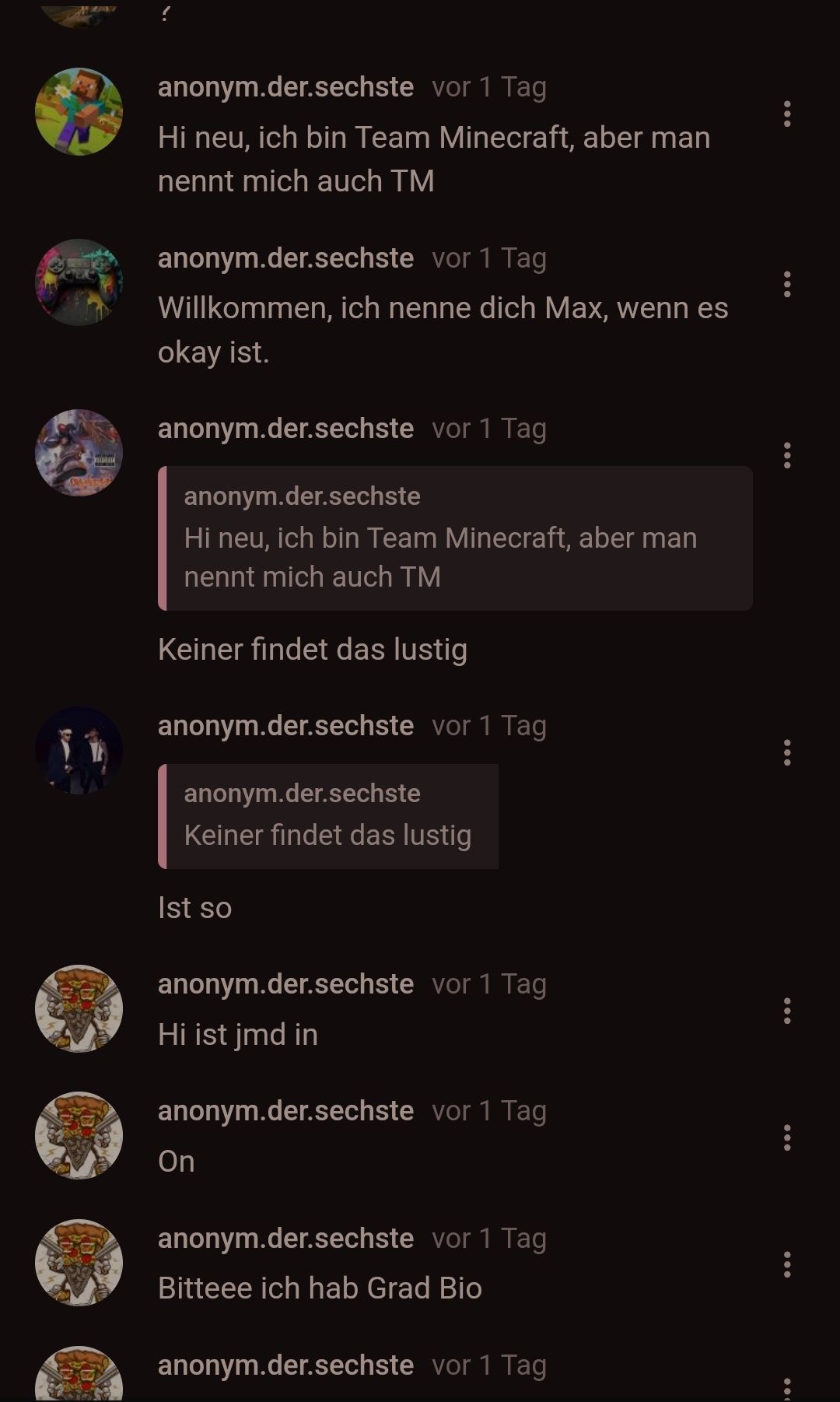
Task: Open options for the 'Hi neu, ich bin Team Minecraft' message
Action: (x=787, y=114)
